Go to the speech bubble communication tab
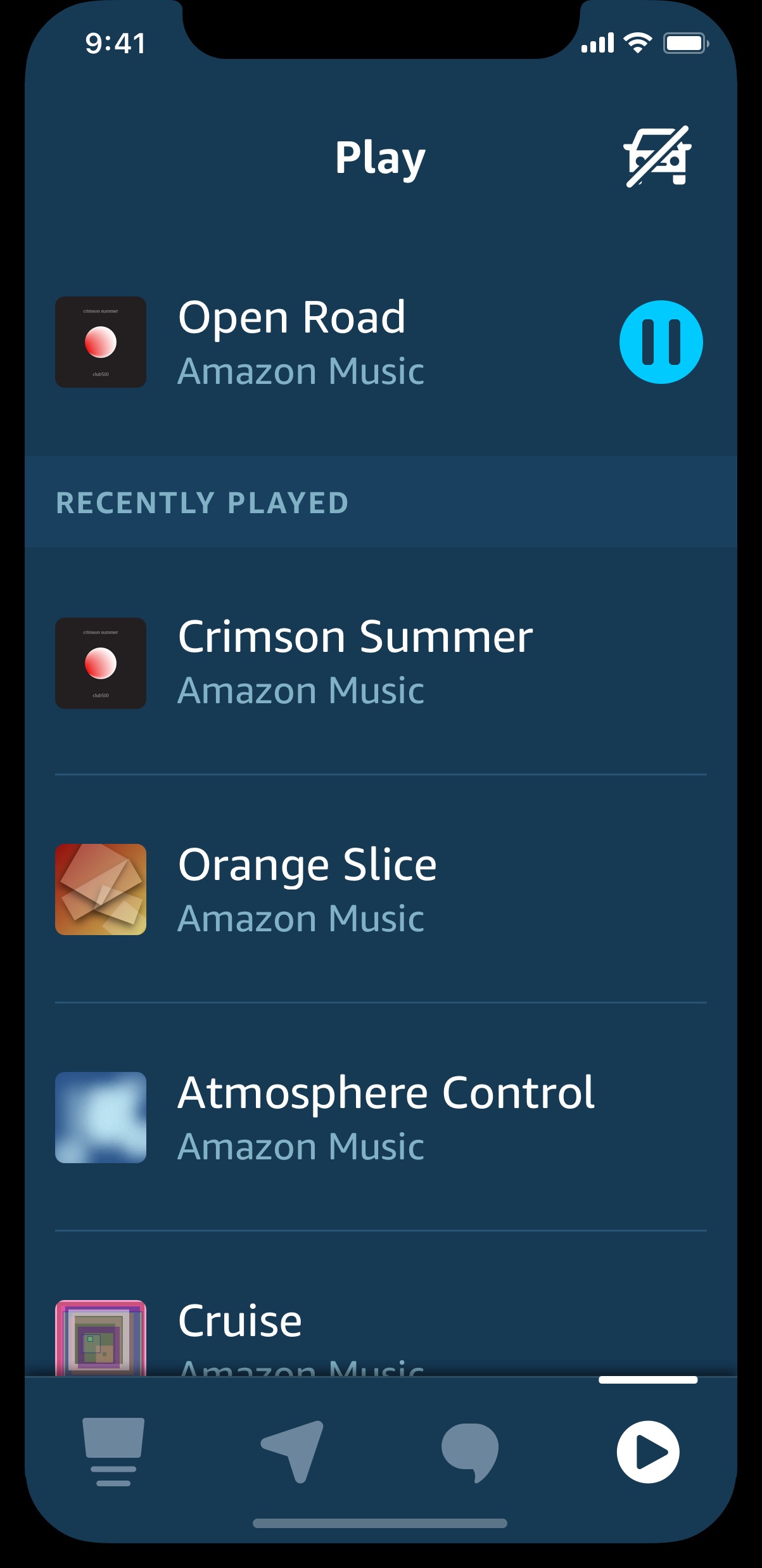 (470, 1451)
